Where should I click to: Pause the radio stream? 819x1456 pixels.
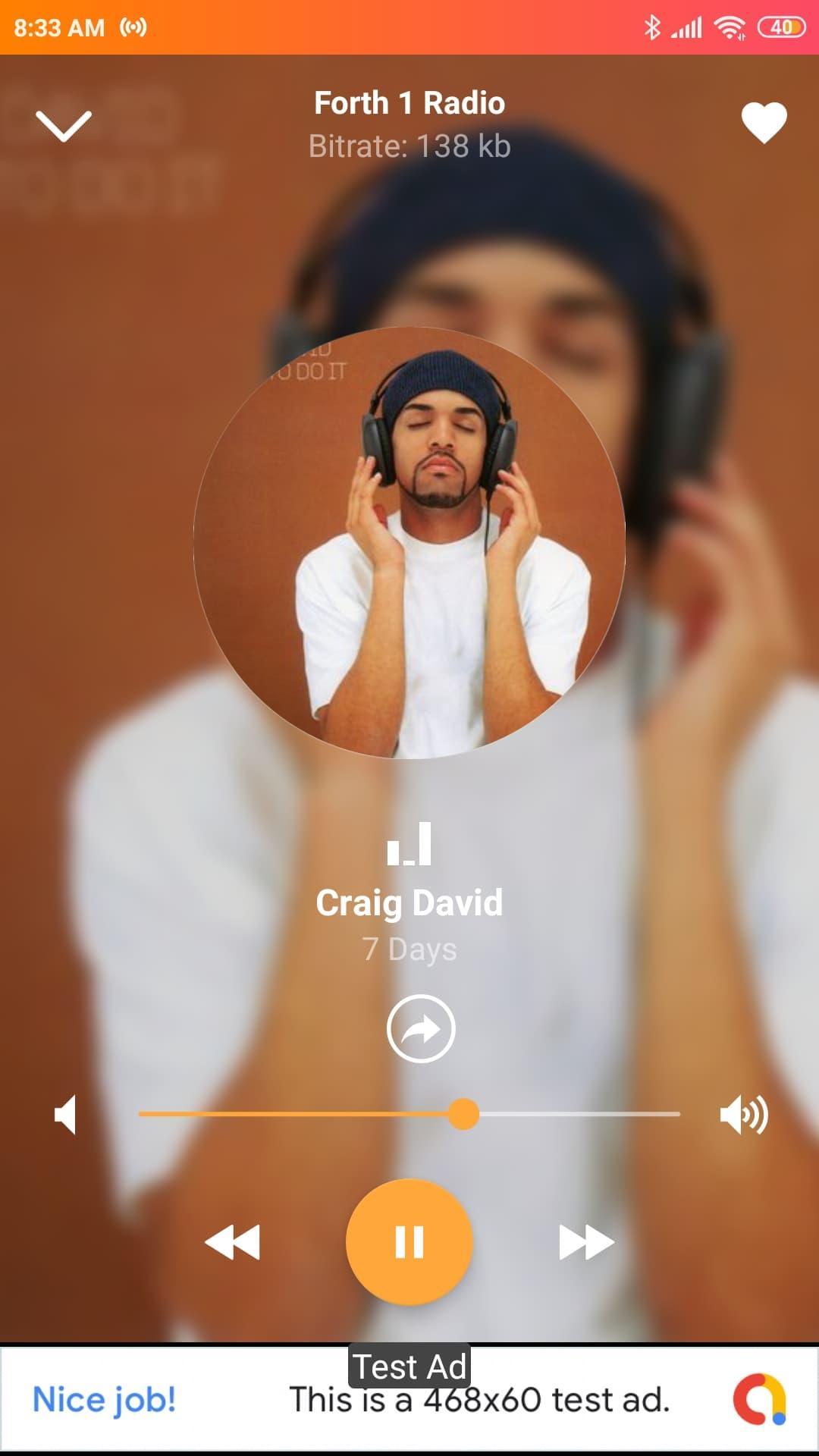pyautogui.click(x=409, y=1242)
